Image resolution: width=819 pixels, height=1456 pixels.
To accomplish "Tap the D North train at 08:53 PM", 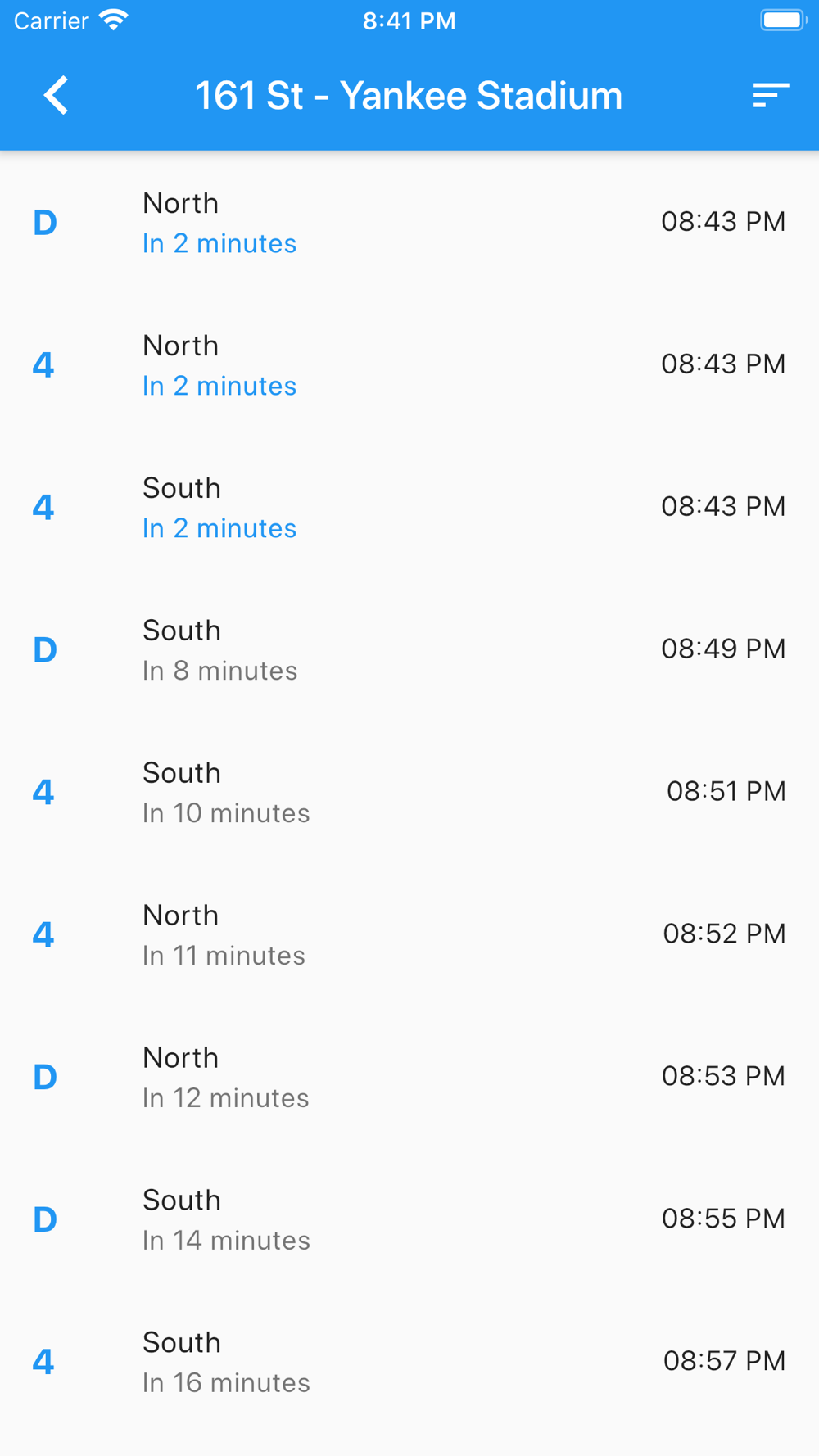I will click(409, 1077).
